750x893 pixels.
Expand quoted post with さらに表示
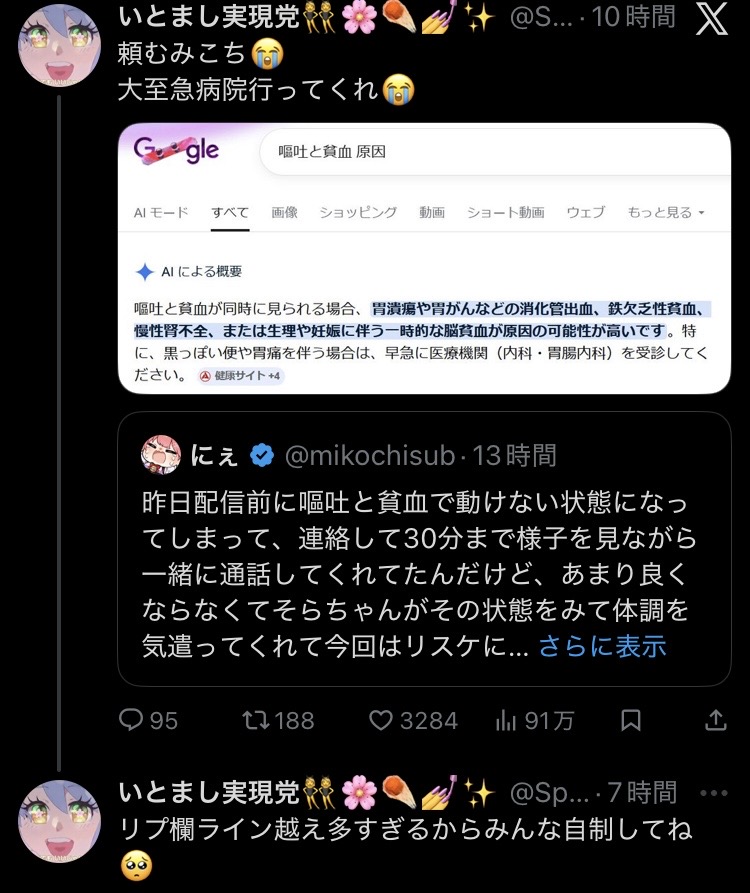pos(602,646)
